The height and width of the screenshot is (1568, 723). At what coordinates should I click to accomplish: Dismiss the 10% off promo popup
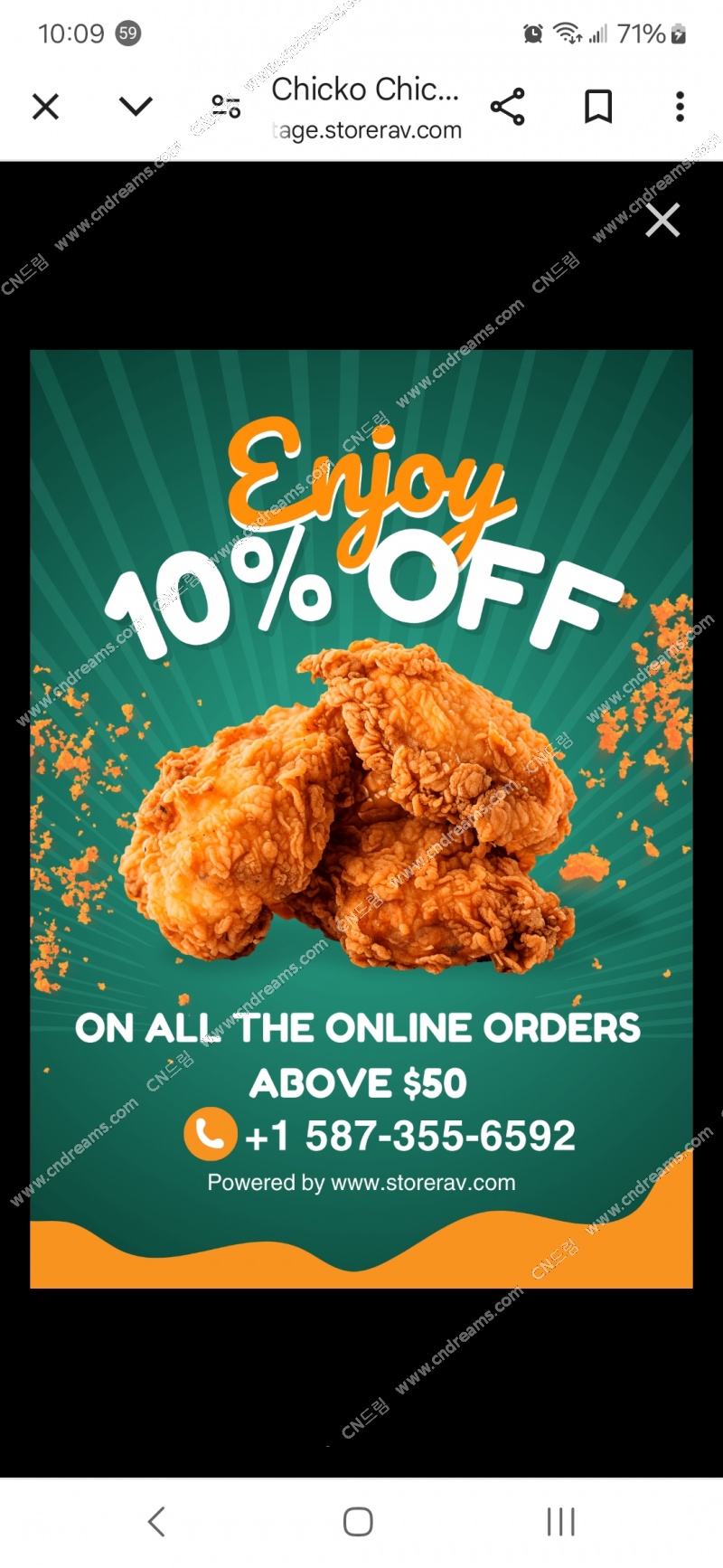tap(662, 220)
